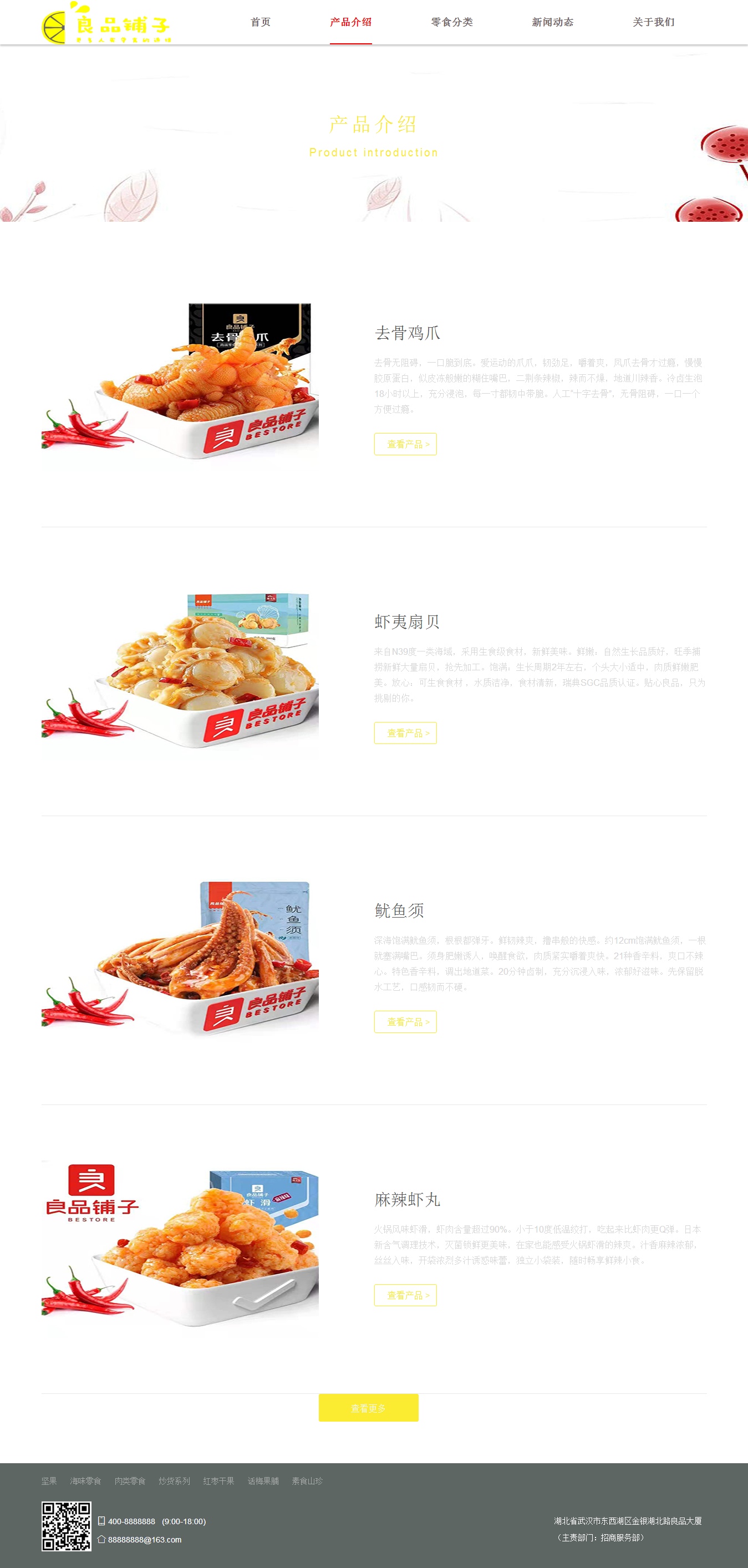Open the 零食分类 nav item
748x1568 pixels.
[x=451, y=23]
